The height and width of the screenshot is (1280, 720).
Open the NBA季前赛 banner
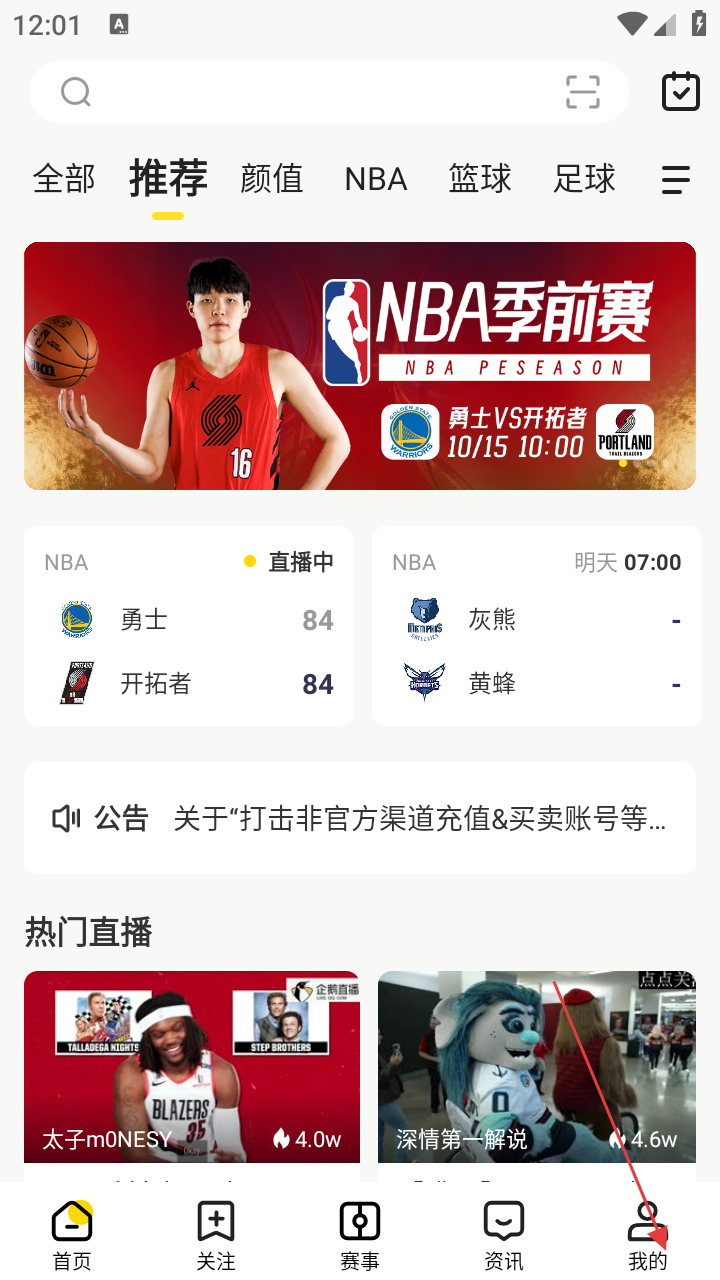pyautogui.click(x=360, y=366)
